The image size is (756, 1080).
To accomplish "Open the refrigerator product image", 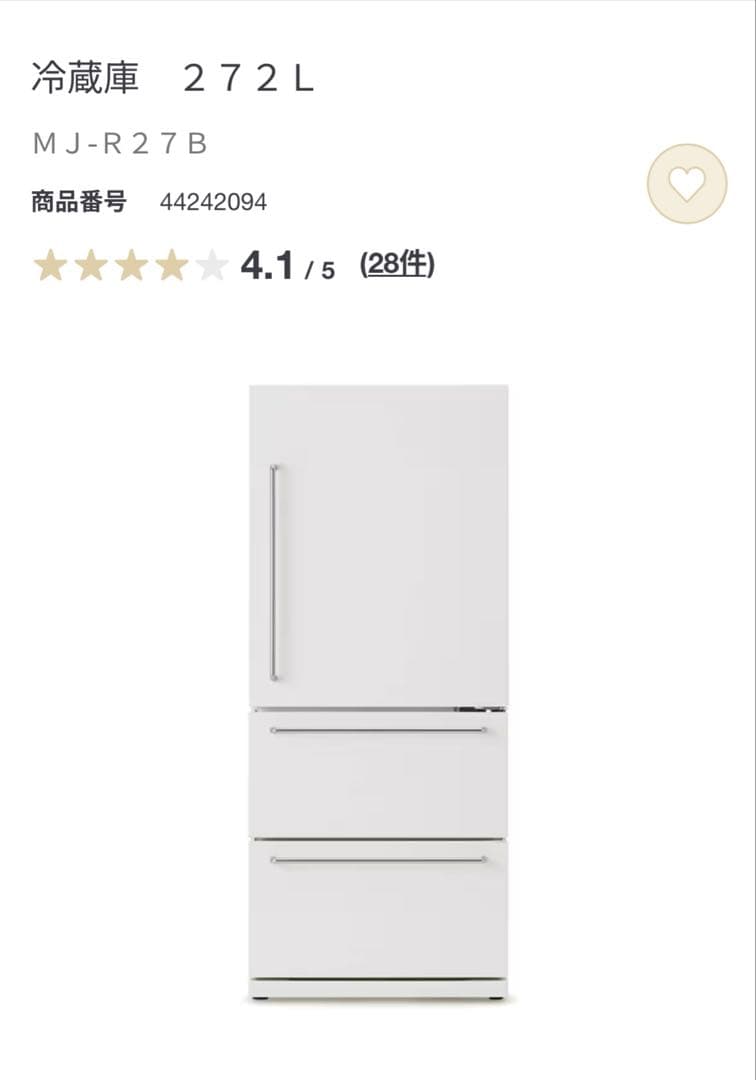I will point(378,690).
